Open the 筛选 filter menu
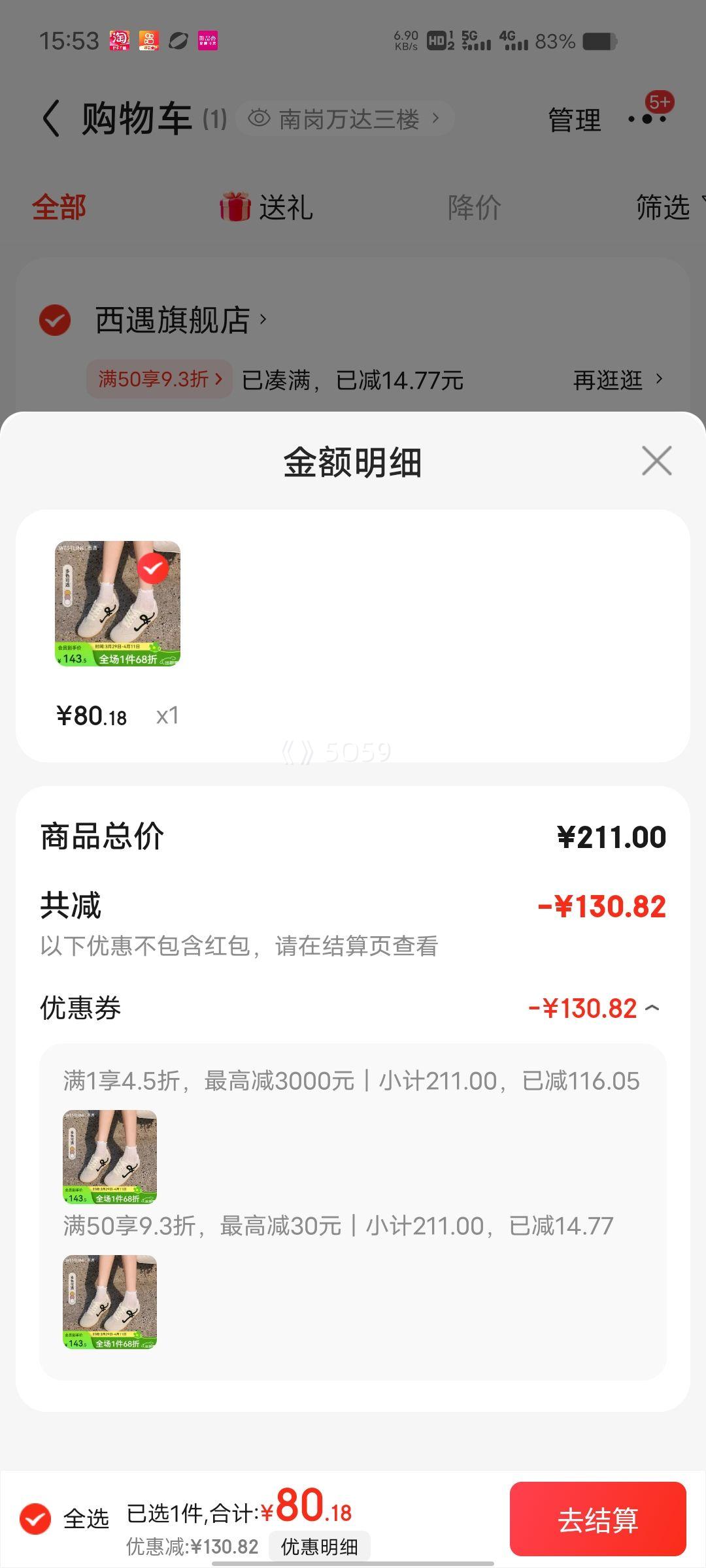The width and height of the screenshot is (706, 1568). point(662,208)
